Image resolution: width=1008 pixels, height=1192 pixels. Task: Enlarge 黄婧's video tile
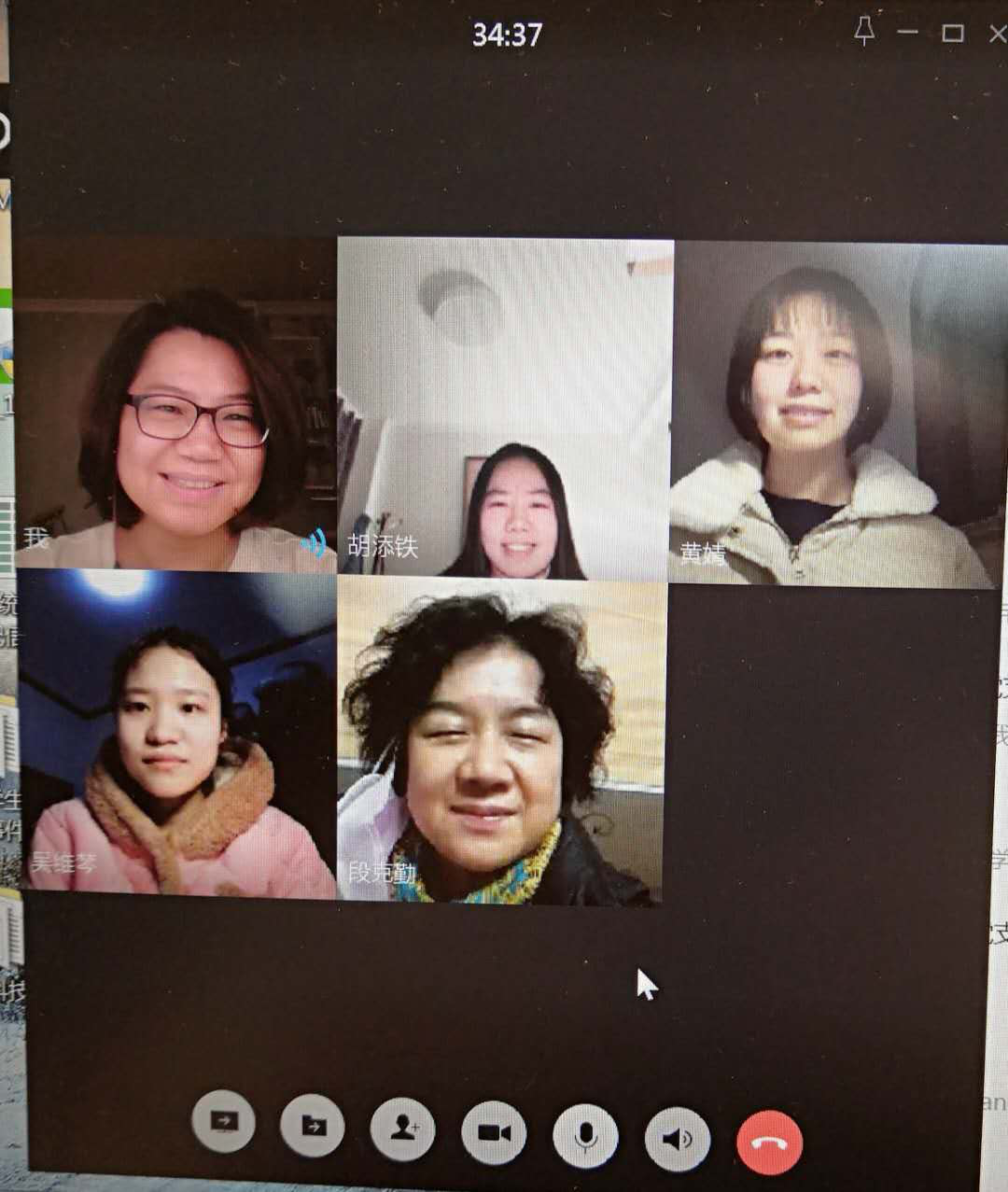[x=831, y=414]
